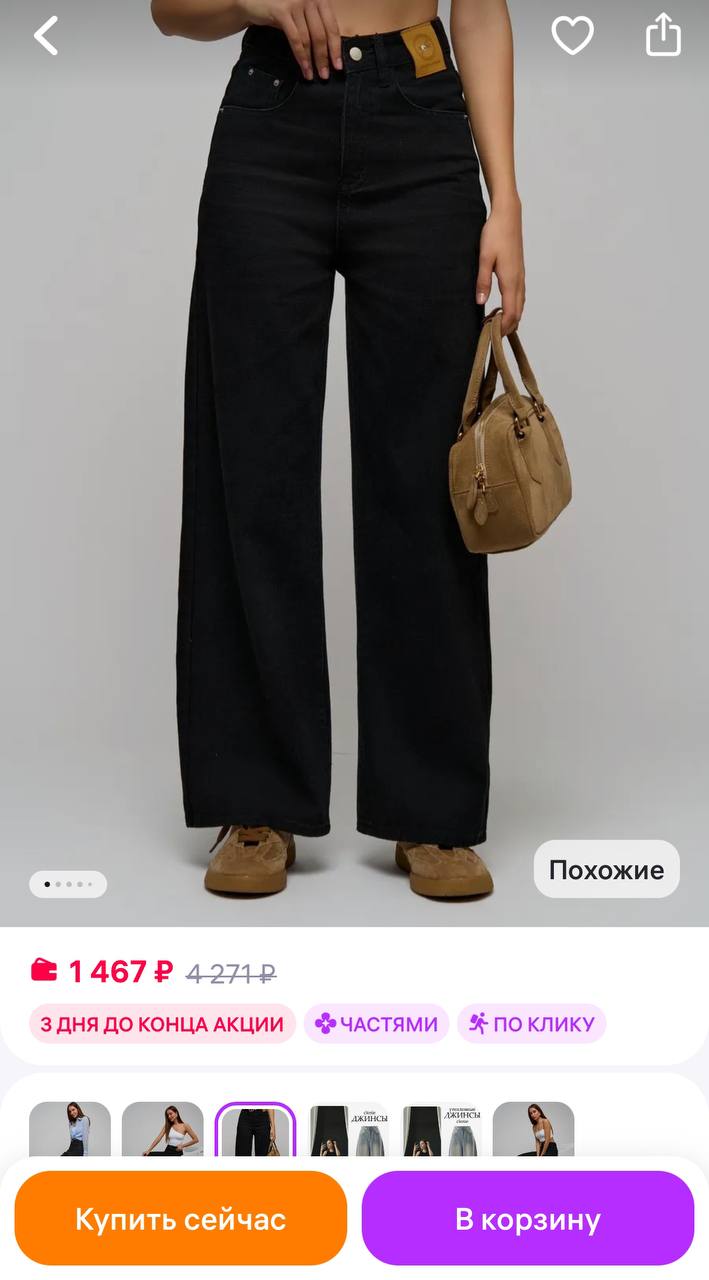Share this product
The image size is (709, 1280).
pos(663,36)
